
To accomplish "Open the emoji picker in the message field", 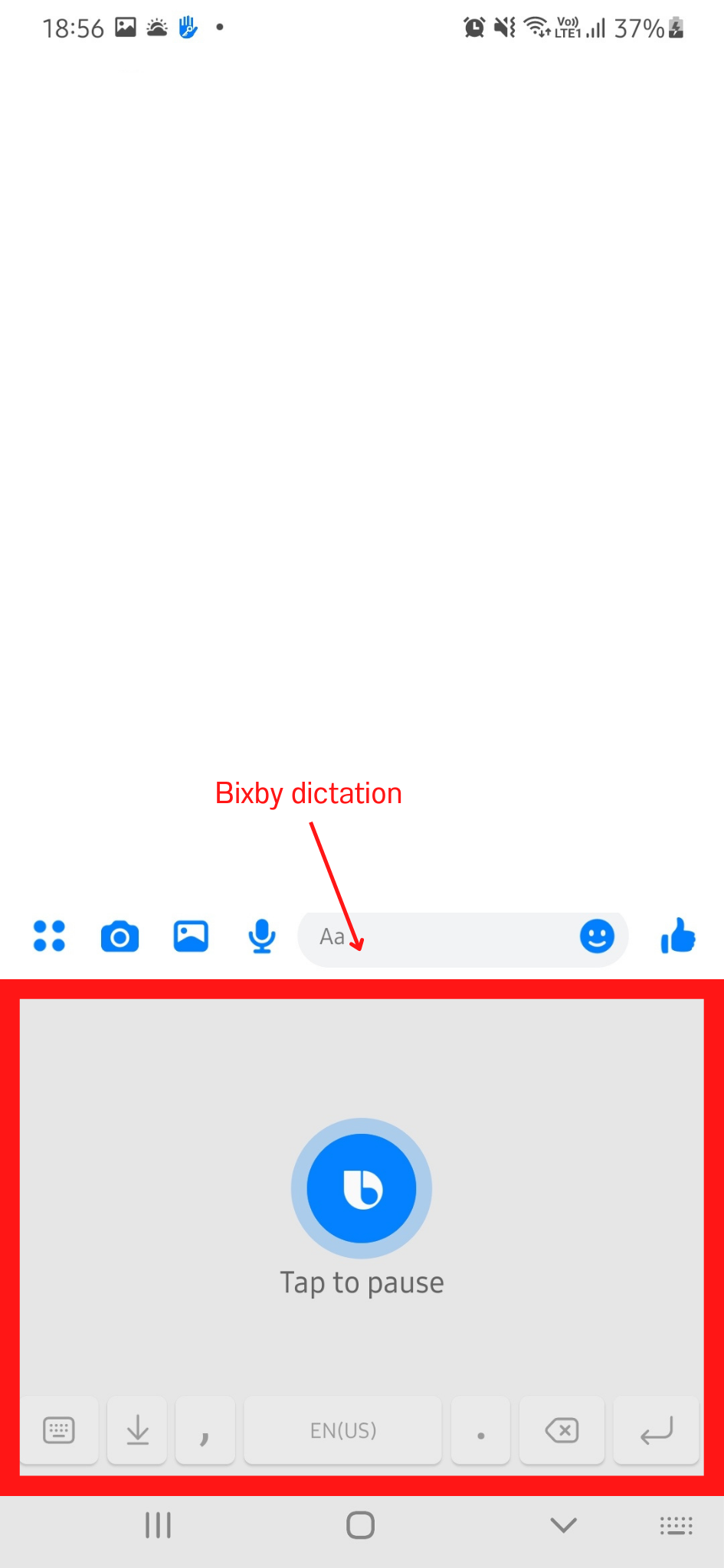I will 597,936.
